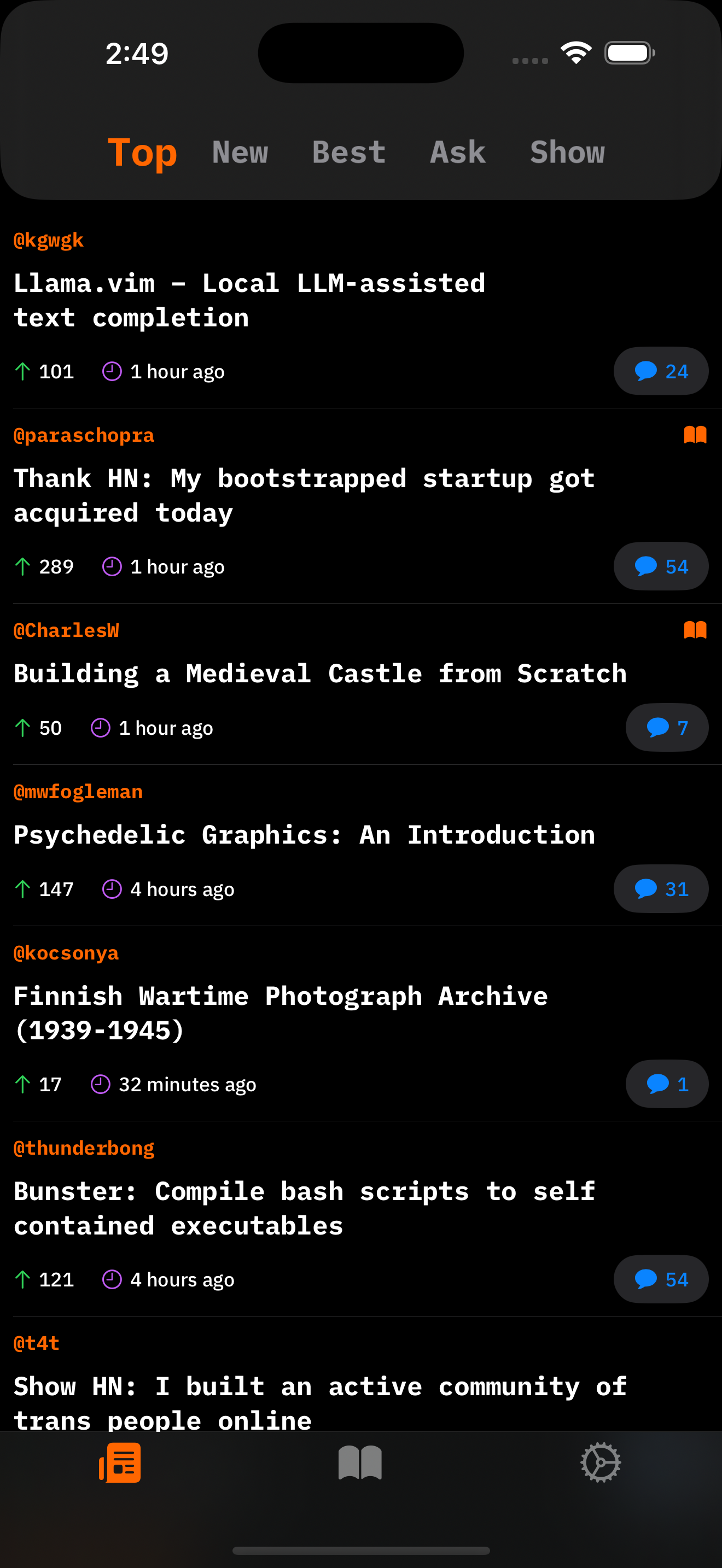Open comments on the Llama.vim story
This screenshot has height=1568, width=722.
(x=661, y=371)
